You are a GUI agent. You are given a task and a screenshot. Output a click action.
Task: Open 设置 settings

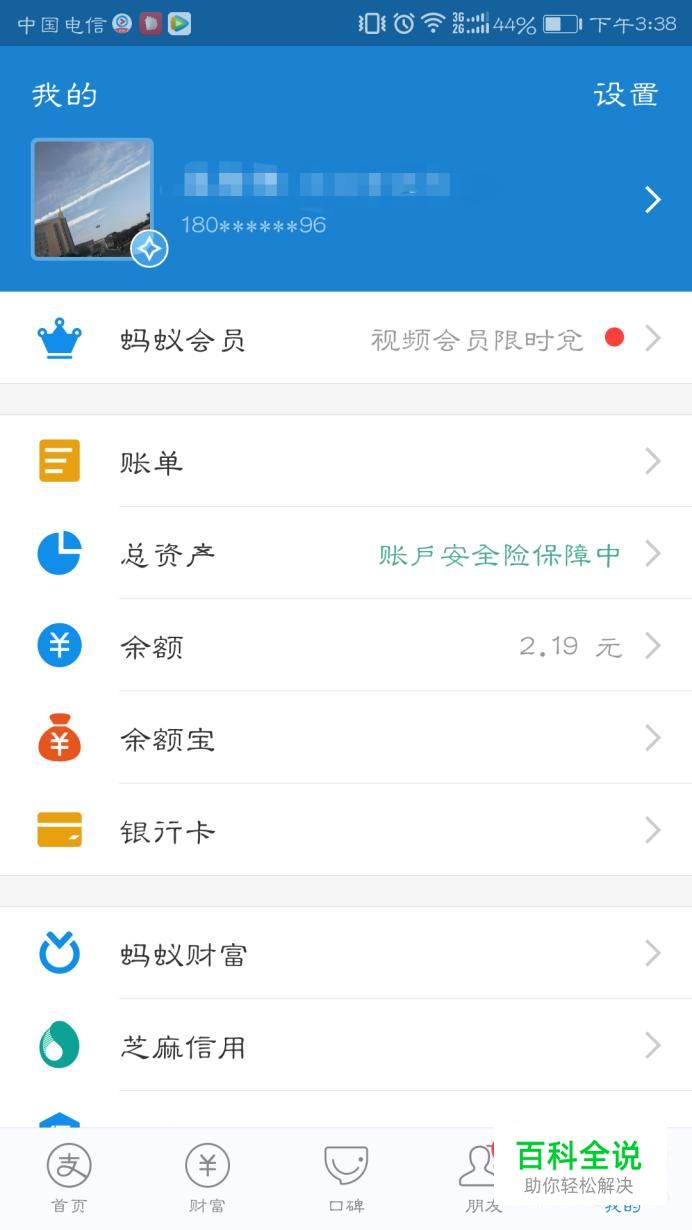(x=626, y=95)
